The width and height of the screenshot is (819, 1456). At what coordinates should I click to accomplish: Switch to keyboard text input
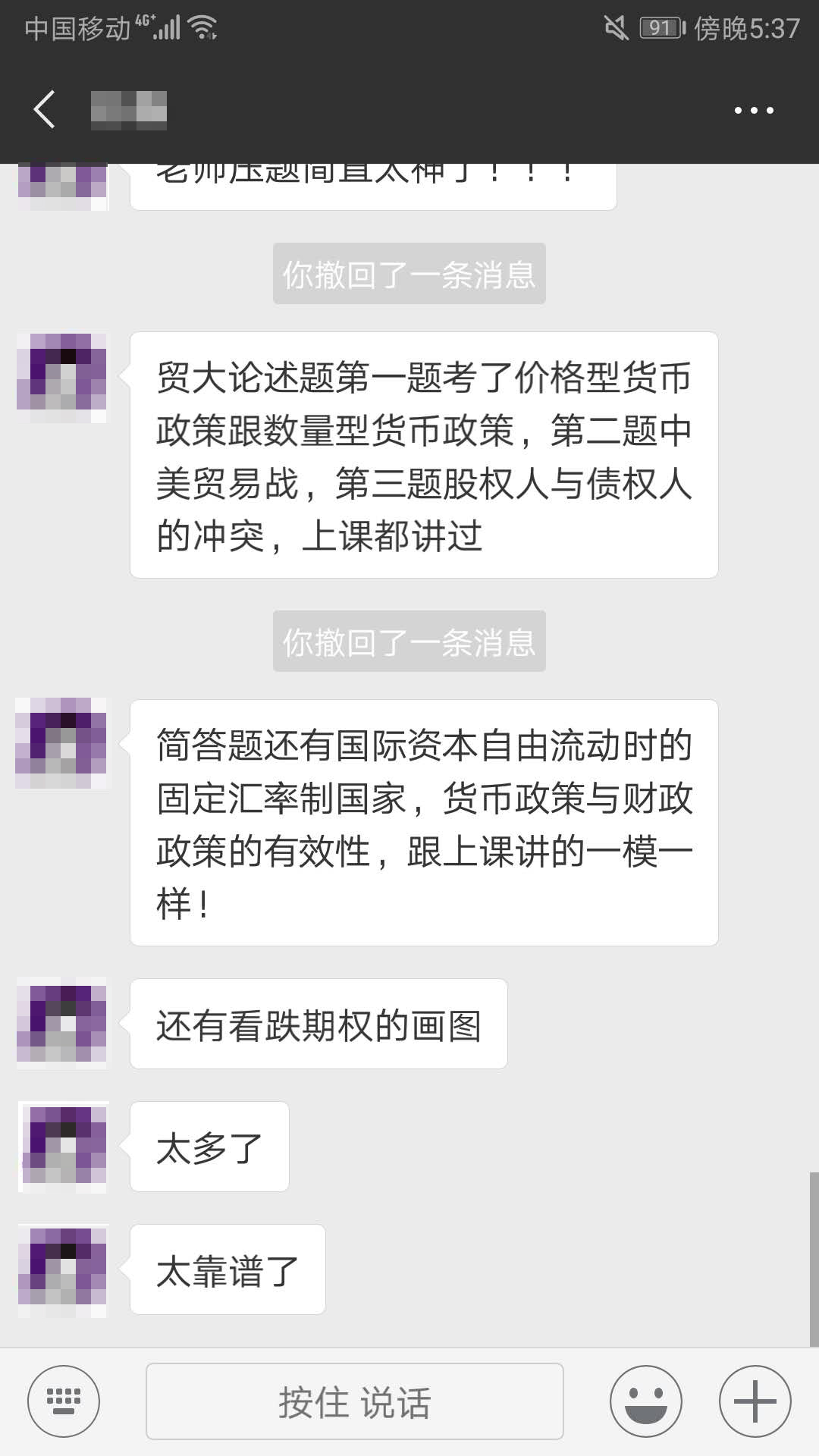point(64,1401)
